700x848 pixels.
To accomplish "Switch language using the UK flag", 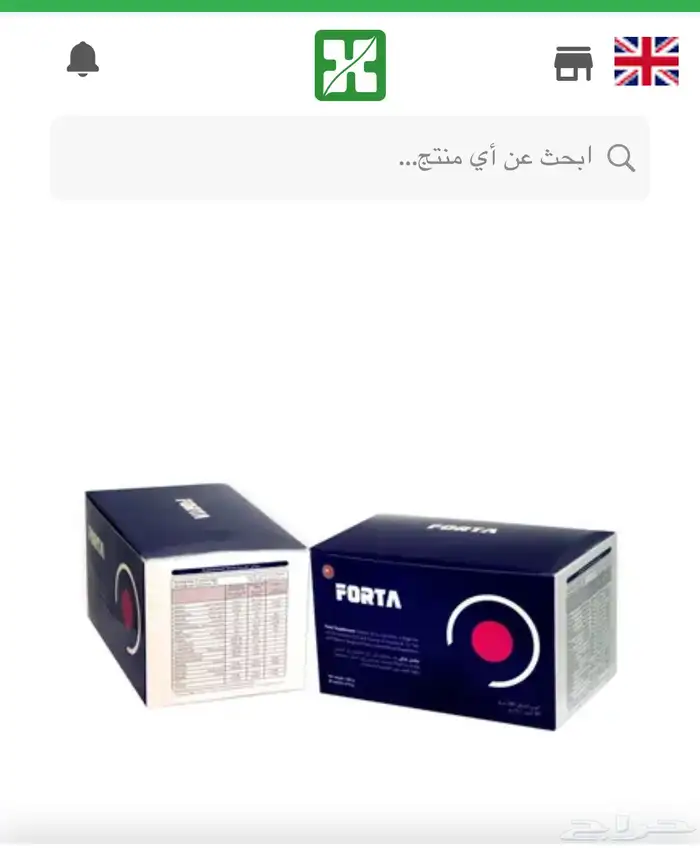I will [x=646, y=61].
